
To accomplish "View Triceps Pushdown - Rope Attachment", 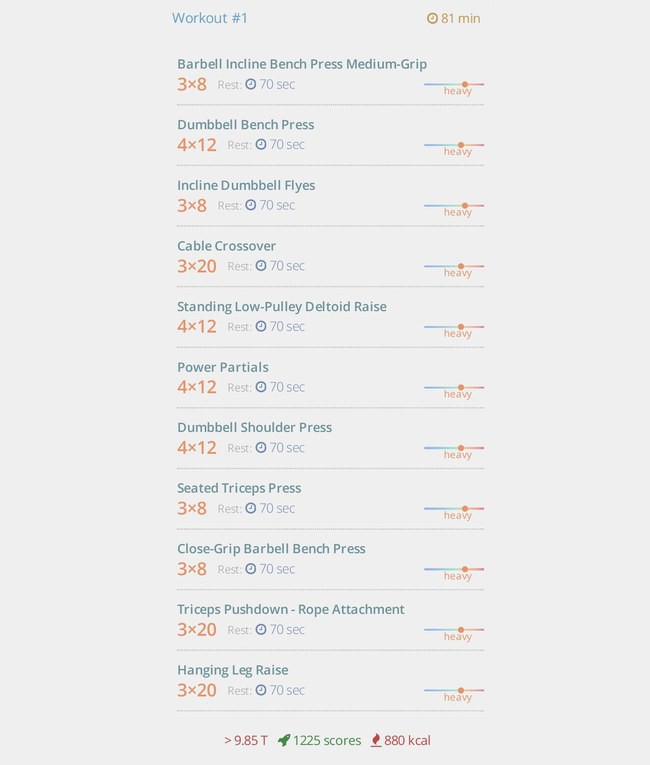I will click(290, 609).
